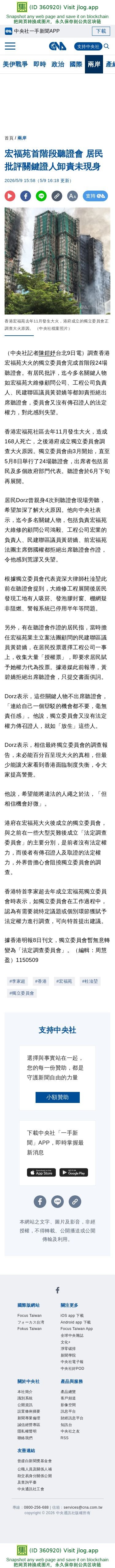Share the article to Facebook below the headline
Viewport: 115px width, 1568px height.
coord(26,196)
